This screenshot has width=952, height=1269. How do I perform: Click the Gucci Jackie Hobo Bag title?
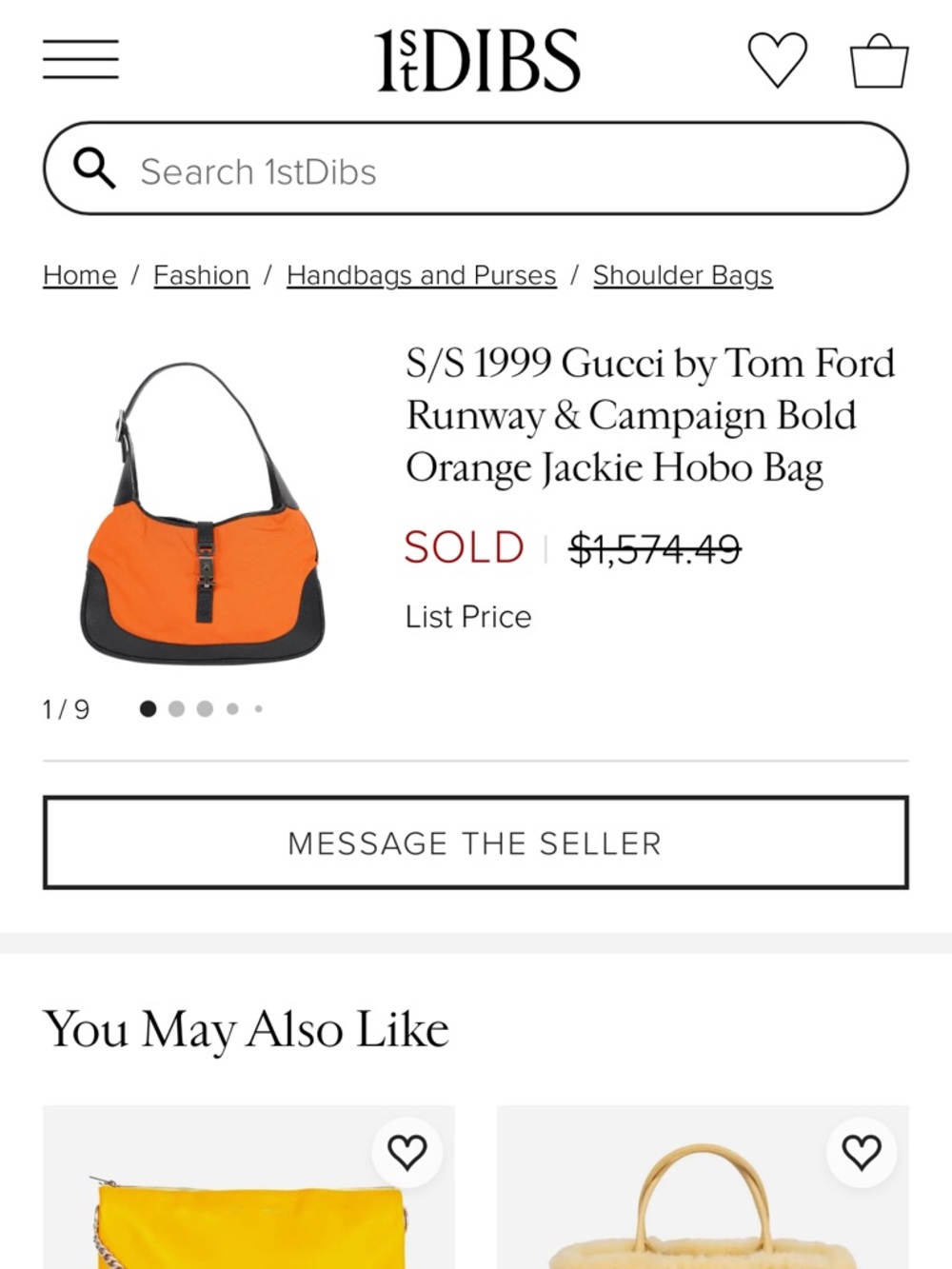650,416
